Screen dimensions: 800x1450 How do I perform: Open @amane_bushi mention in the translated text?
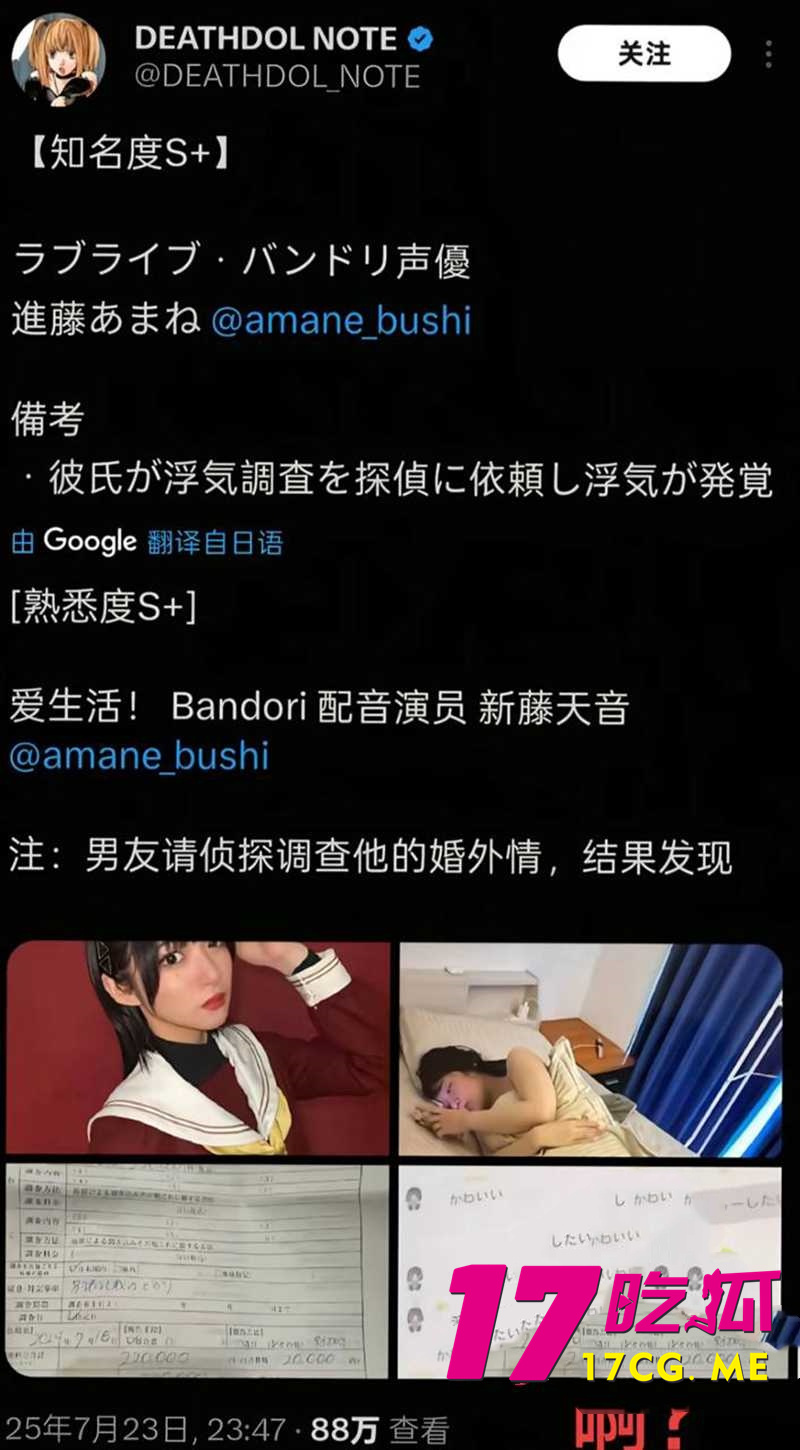point(139,756)
